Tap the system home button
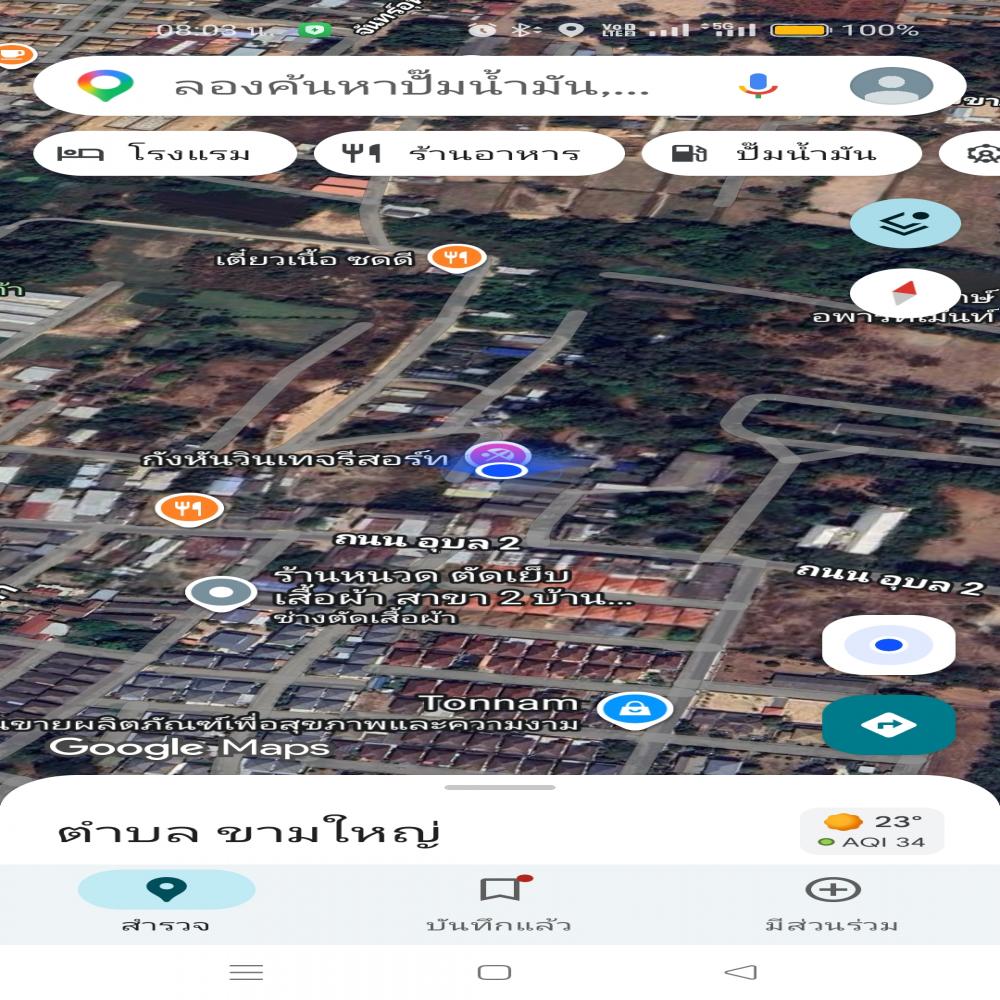This screenshot has width=1000, height=1000. pyautogui.click(x=494, y=972)
